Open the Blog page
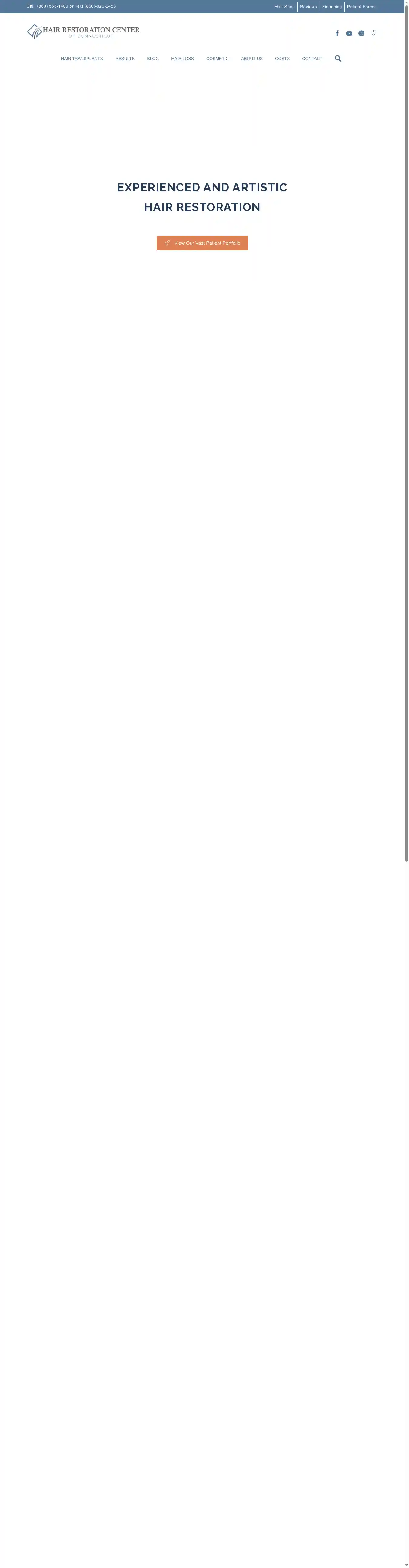Viewport: 409px width, 1568px height. tap(152, 59)
